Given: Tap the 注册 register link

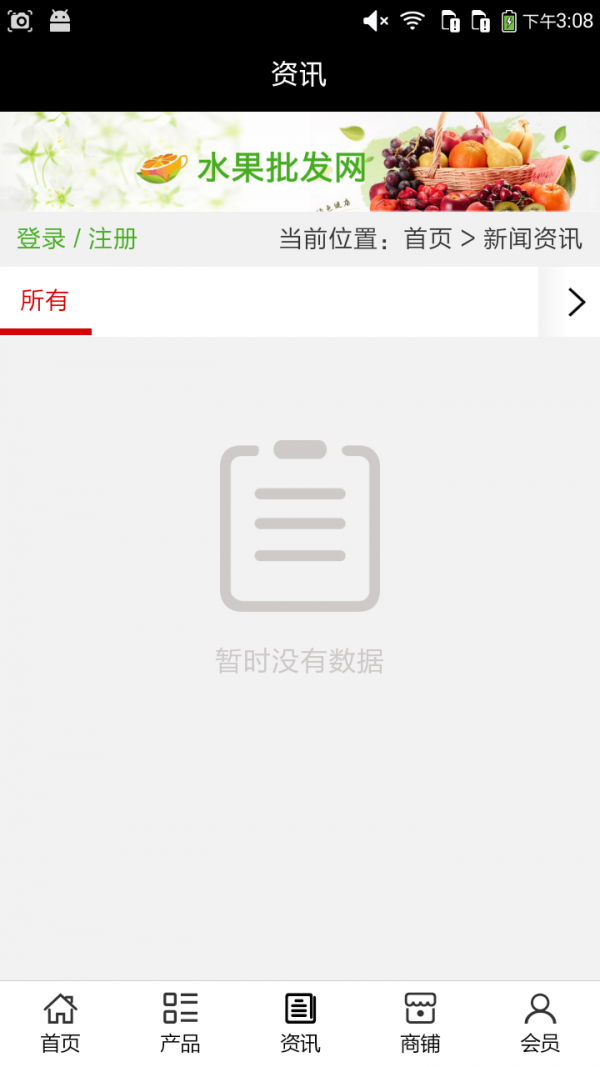Looking at the screenshot, I should pyautogui.click(x=113, y=239).
